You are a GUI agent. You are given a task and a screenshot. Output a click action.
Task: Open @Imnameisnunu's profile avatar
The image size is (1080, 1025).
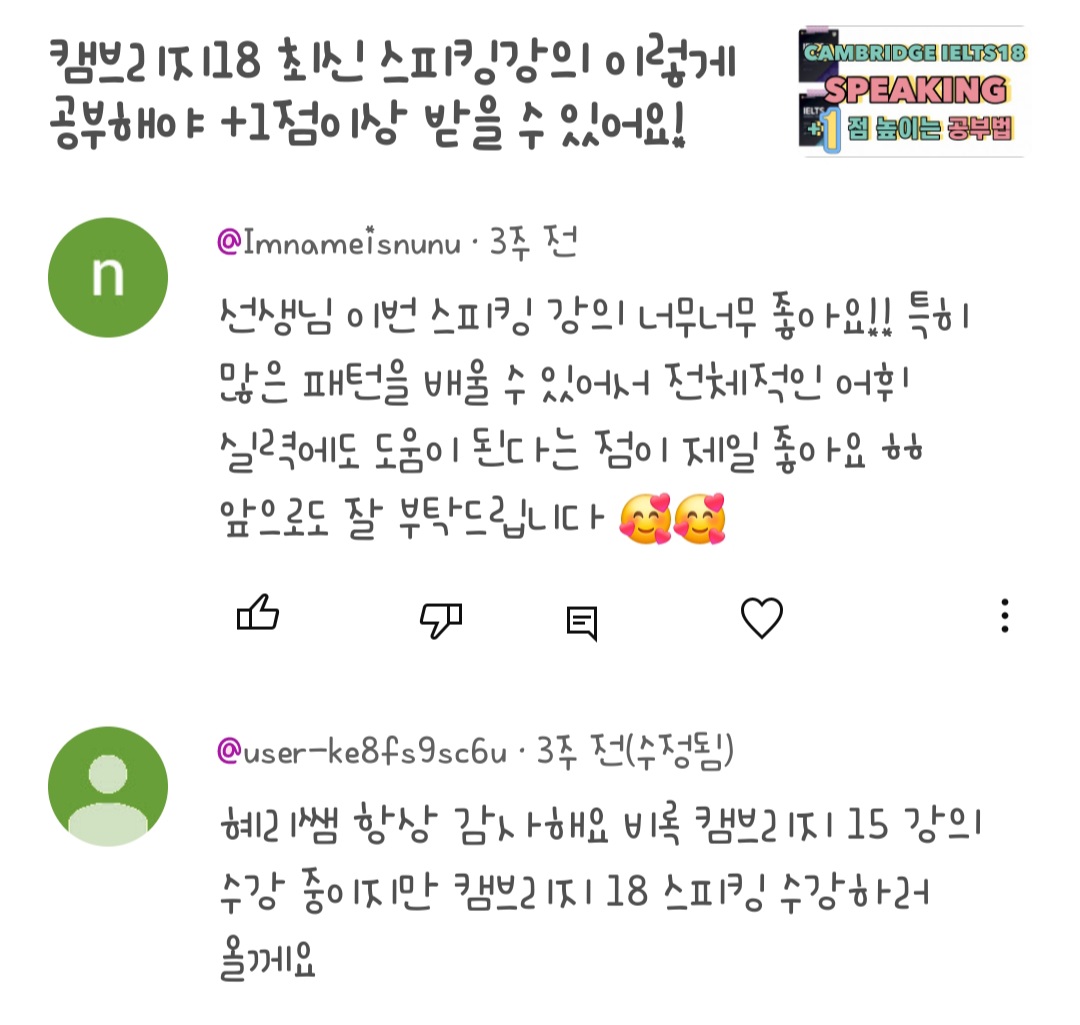108,277
